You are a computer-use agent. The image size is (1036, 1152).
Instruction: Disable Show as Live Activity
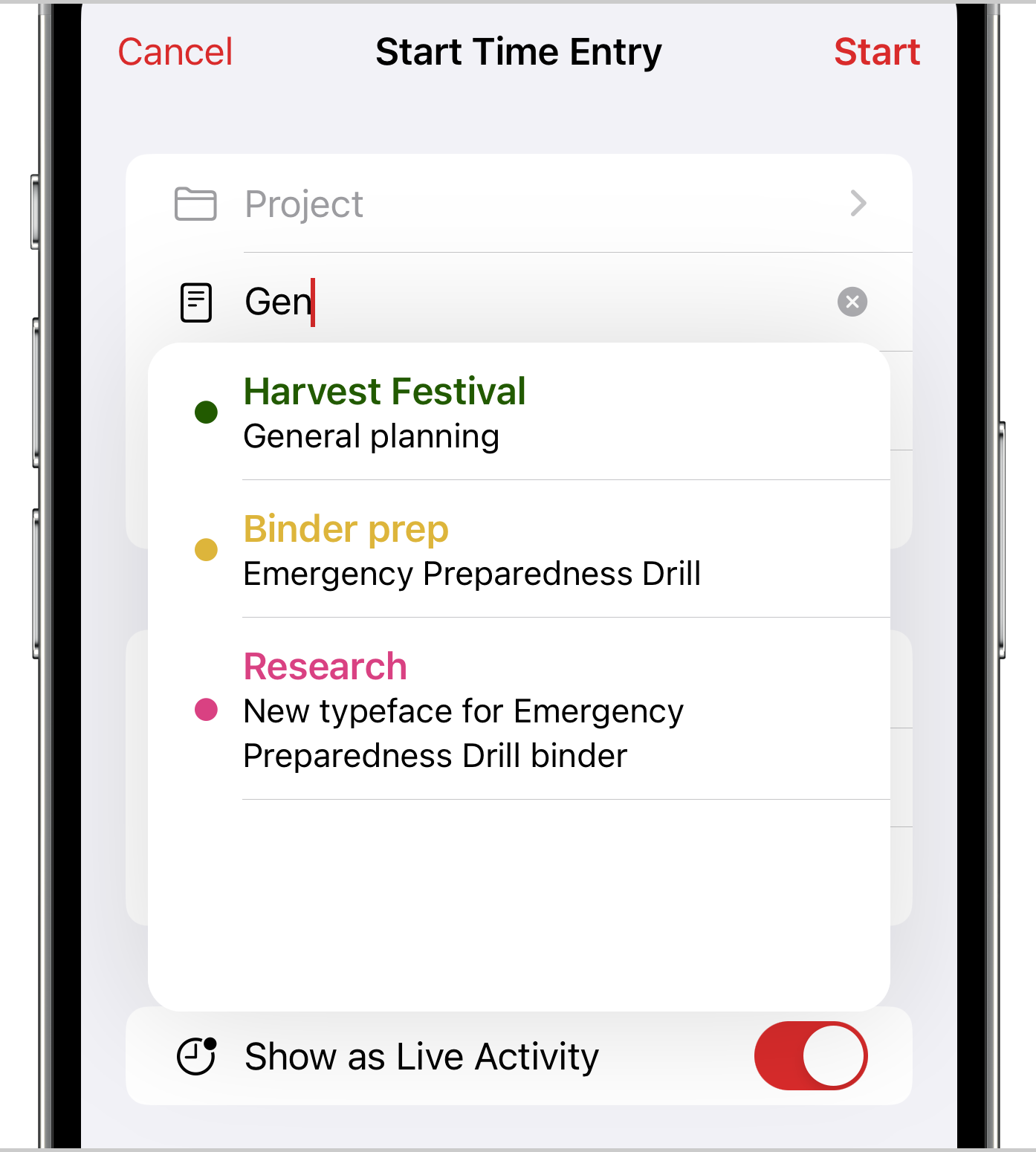point(810,1055)
